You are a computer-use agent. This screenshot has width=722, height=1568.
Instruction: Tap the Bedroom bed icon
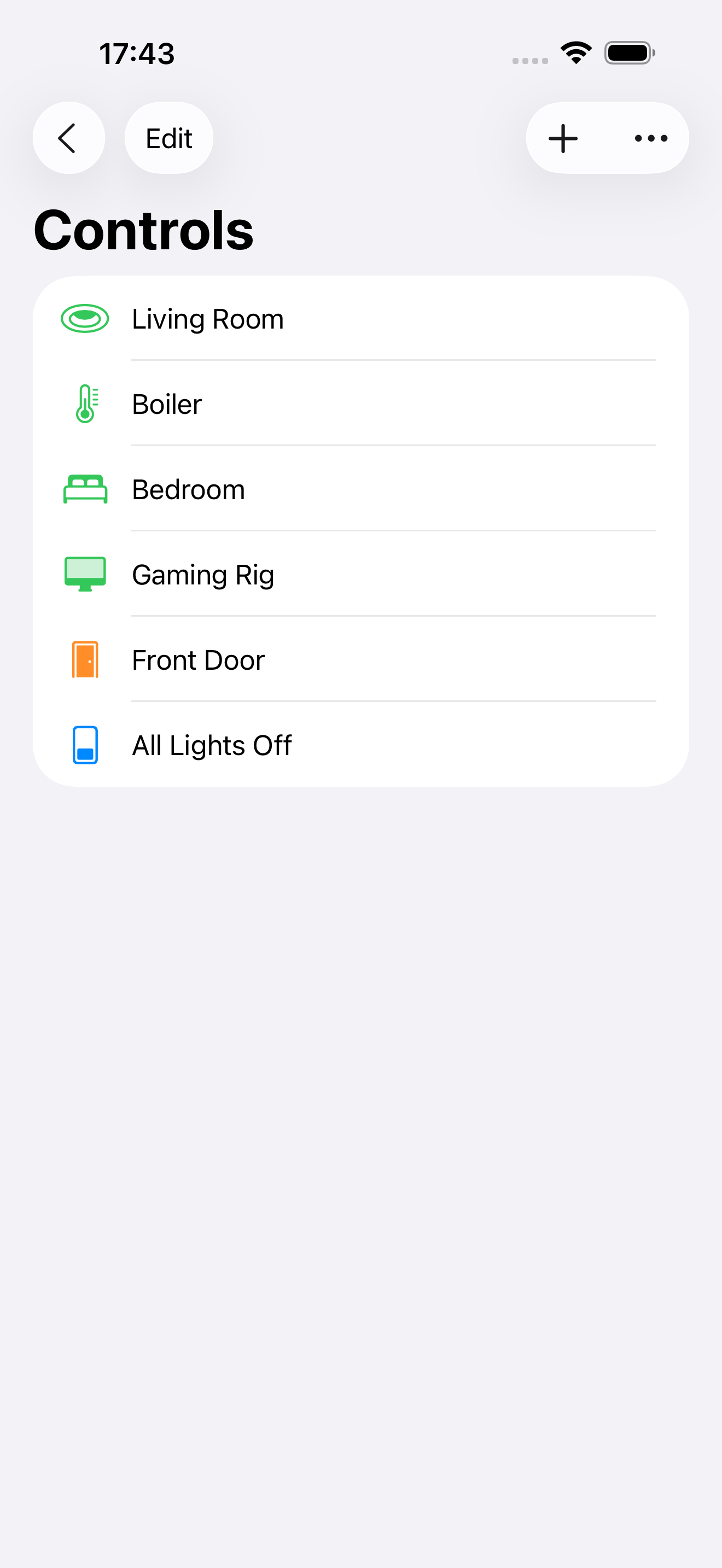click(85, 489)
